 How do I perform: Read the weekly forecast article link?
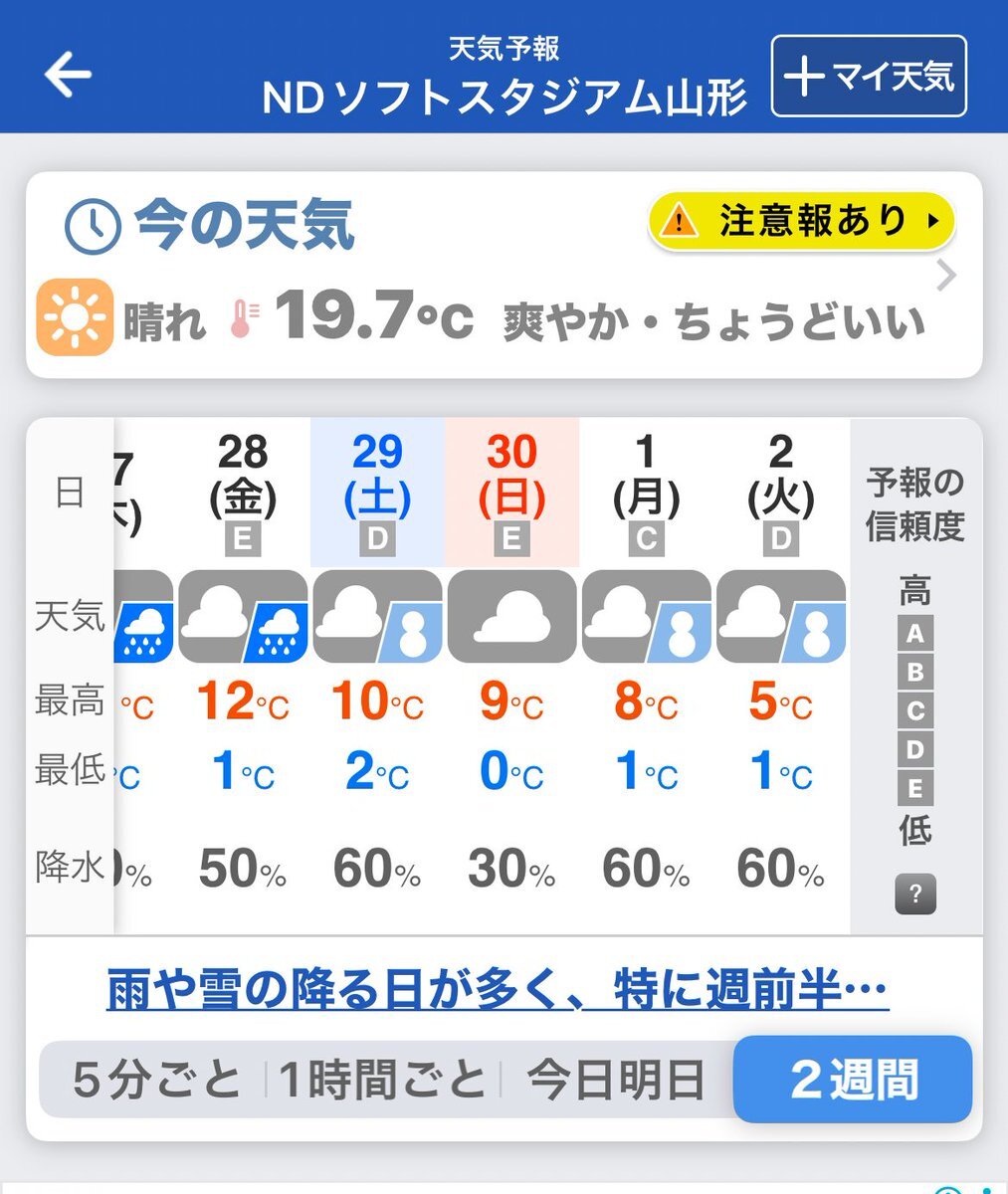pos(497,991)
